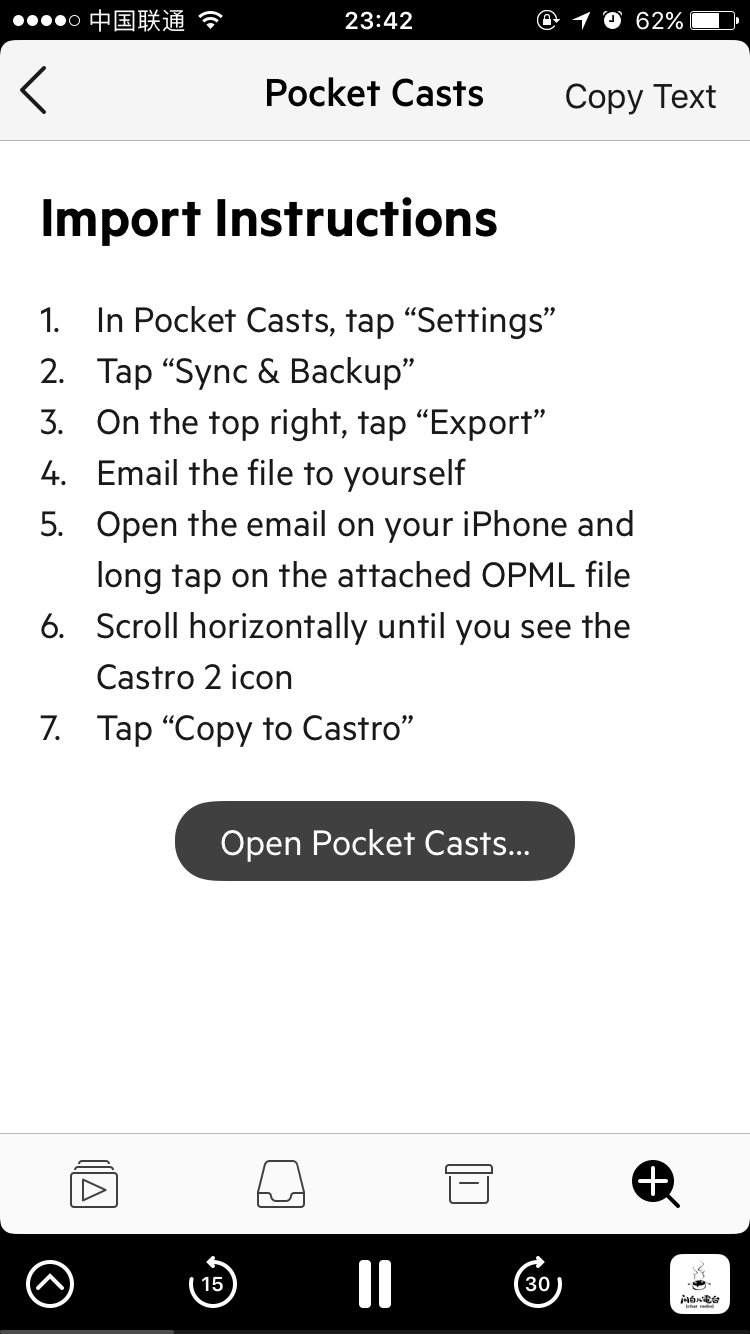Open Pocket Casts with the dark button
Screen dimensions: 750x1334
pyautogui.click(x=375, y=841)
